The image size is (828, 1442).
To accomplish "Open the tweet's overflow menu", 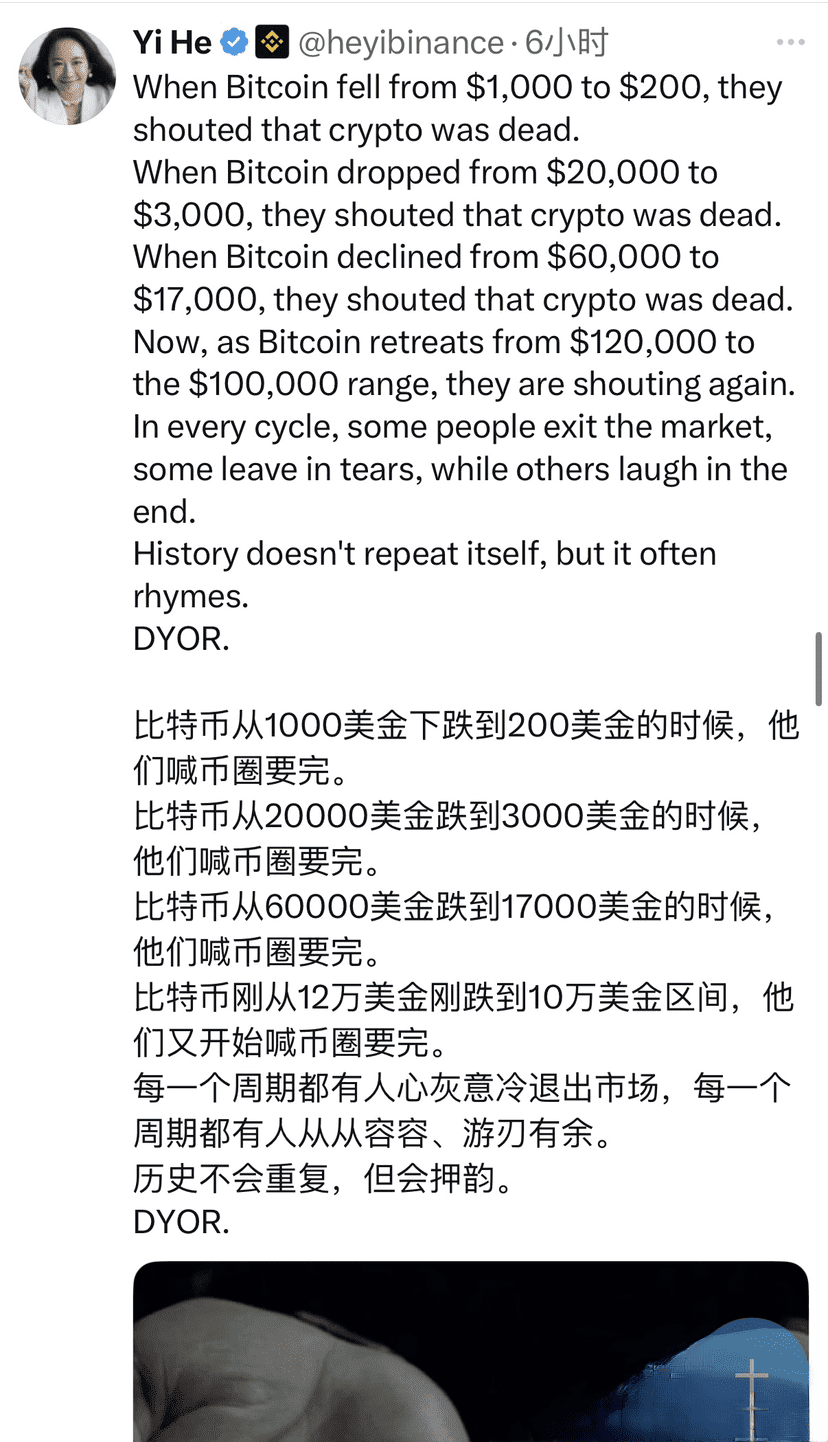I will click(x=790, y=43).
